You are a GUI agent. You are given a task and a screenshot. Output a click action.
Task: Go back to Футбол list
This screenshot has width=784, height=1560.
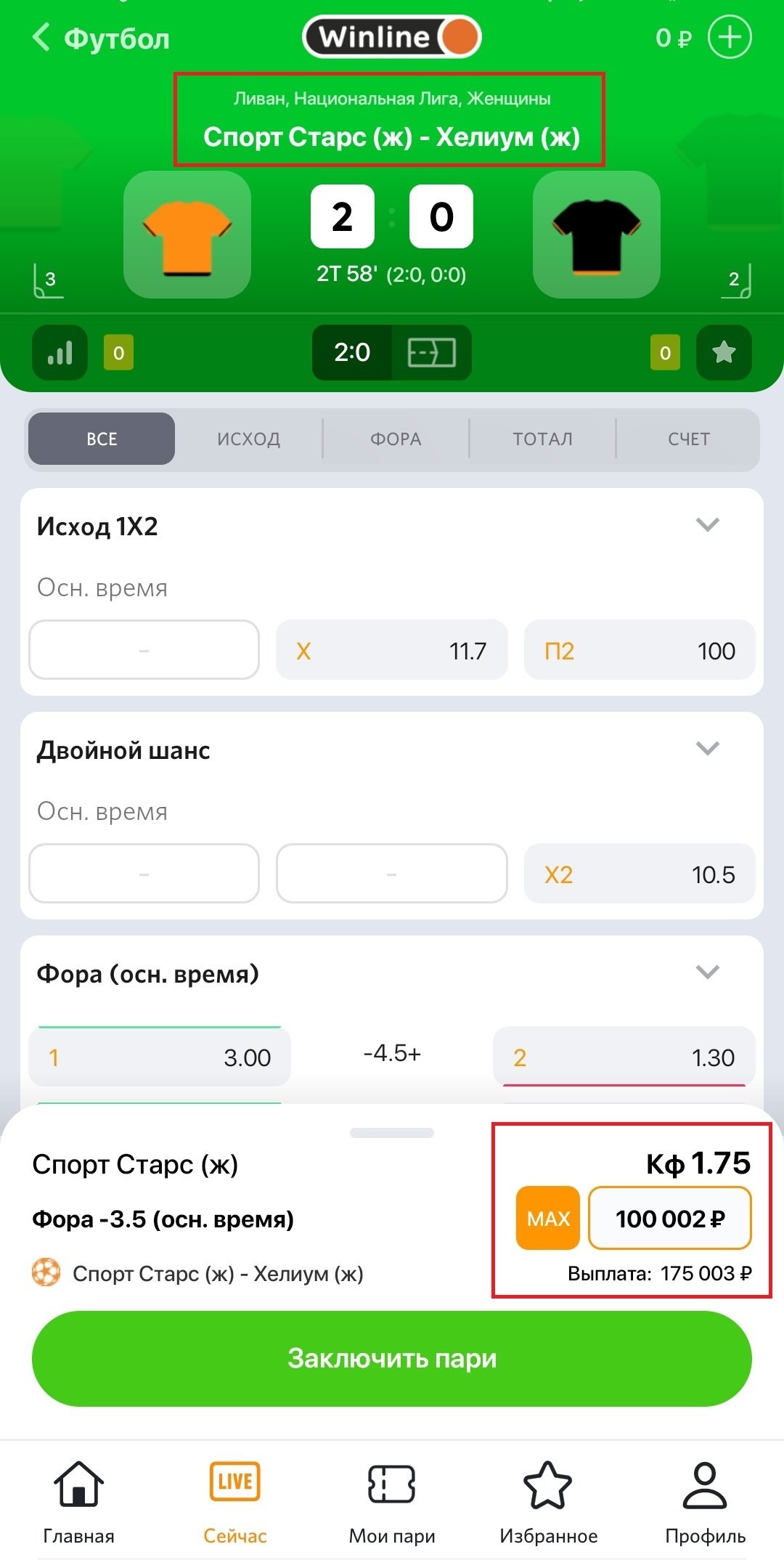100,38
